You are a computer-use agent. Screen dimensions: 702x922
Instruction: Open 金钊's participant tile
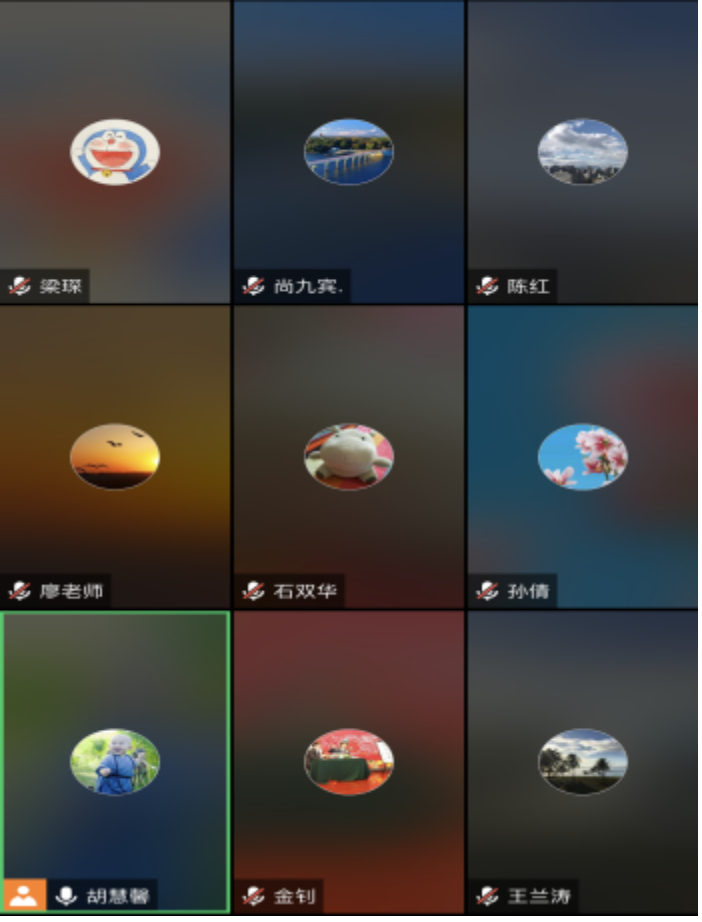(x=348, y=762)
